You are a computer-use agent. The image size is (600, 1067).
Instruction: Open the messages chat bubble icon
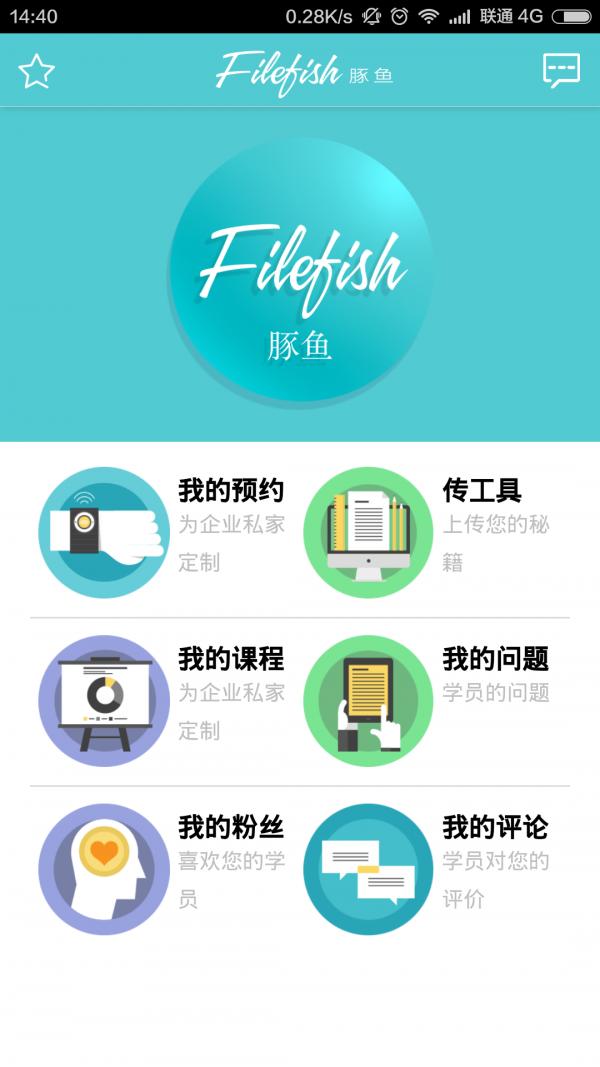point(561,70)
